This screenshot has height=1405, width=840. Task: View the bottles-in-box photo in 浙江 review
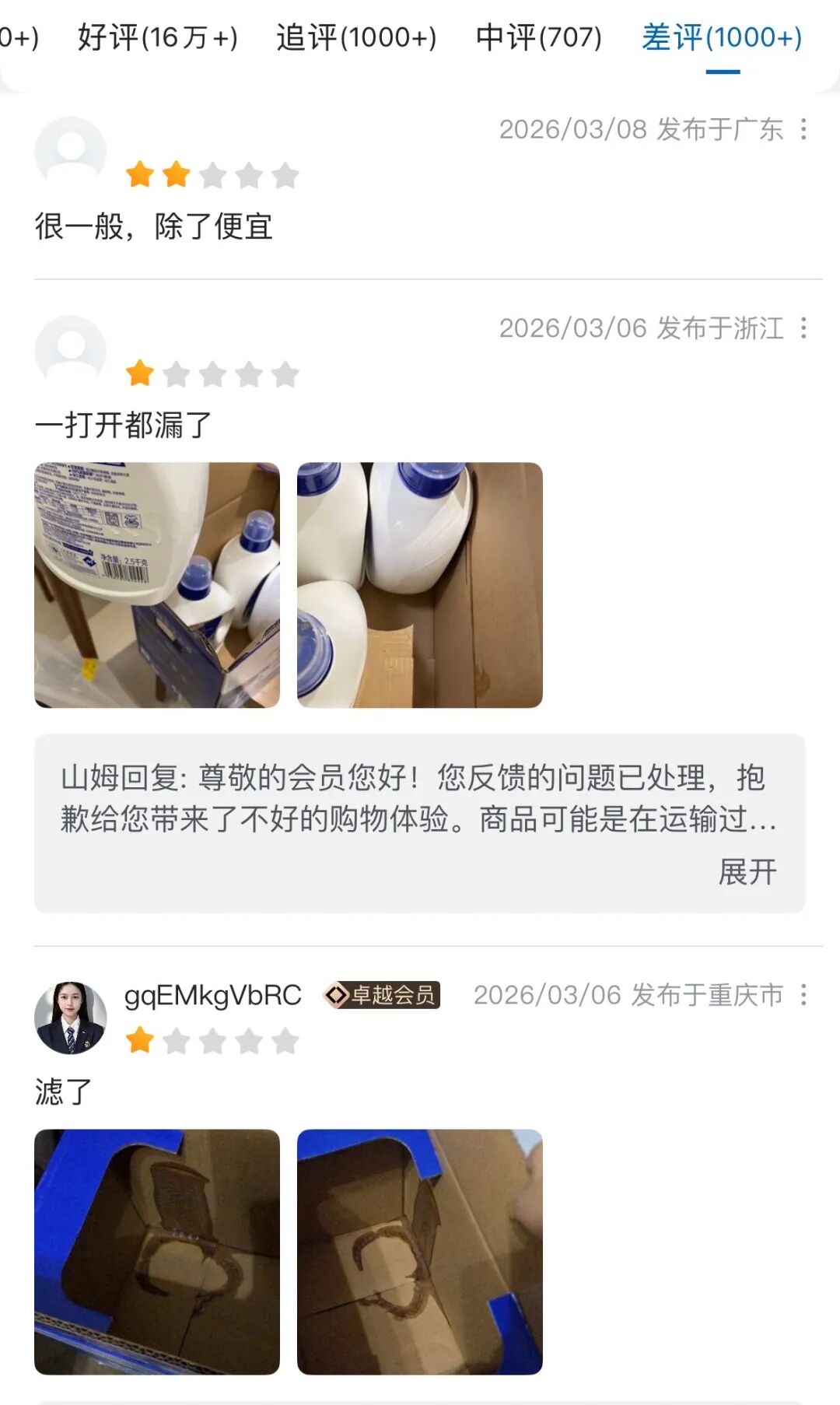click(x=420, y=585)
